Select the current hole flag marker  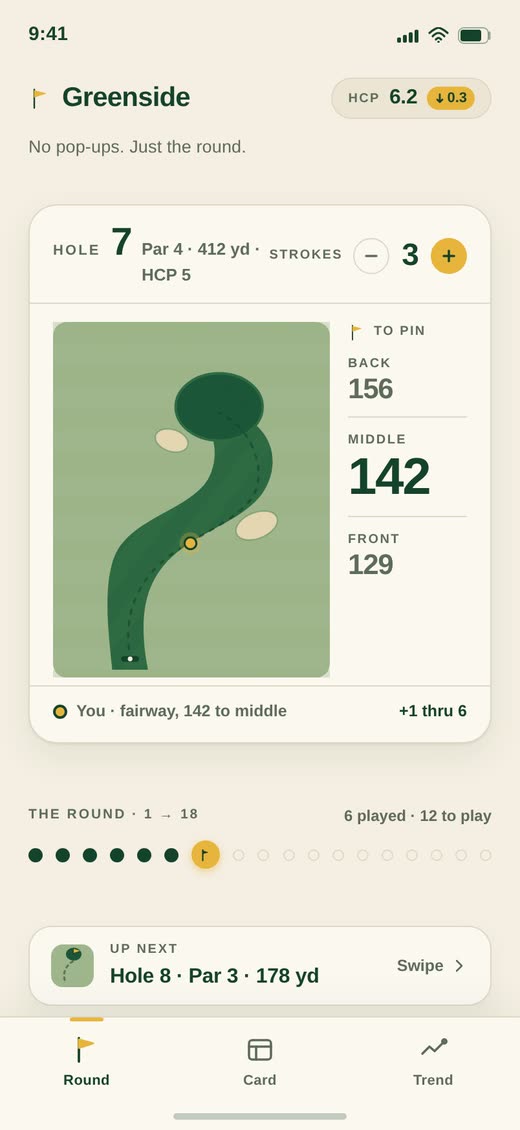point(205,855)
